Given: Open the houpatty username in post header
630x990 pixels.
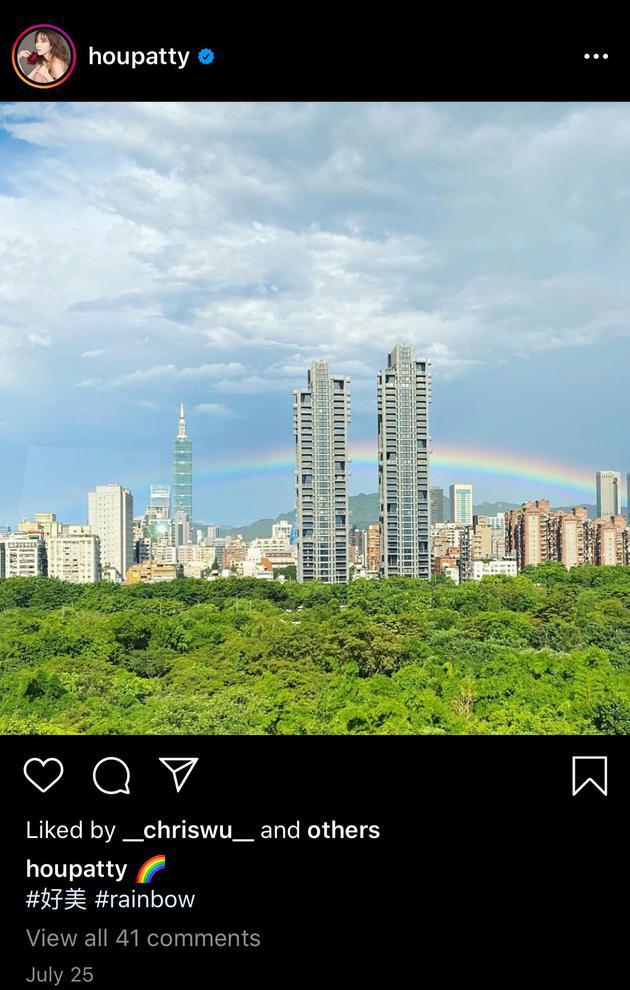Looking at the screenshot, I should [x=138, y=56].
